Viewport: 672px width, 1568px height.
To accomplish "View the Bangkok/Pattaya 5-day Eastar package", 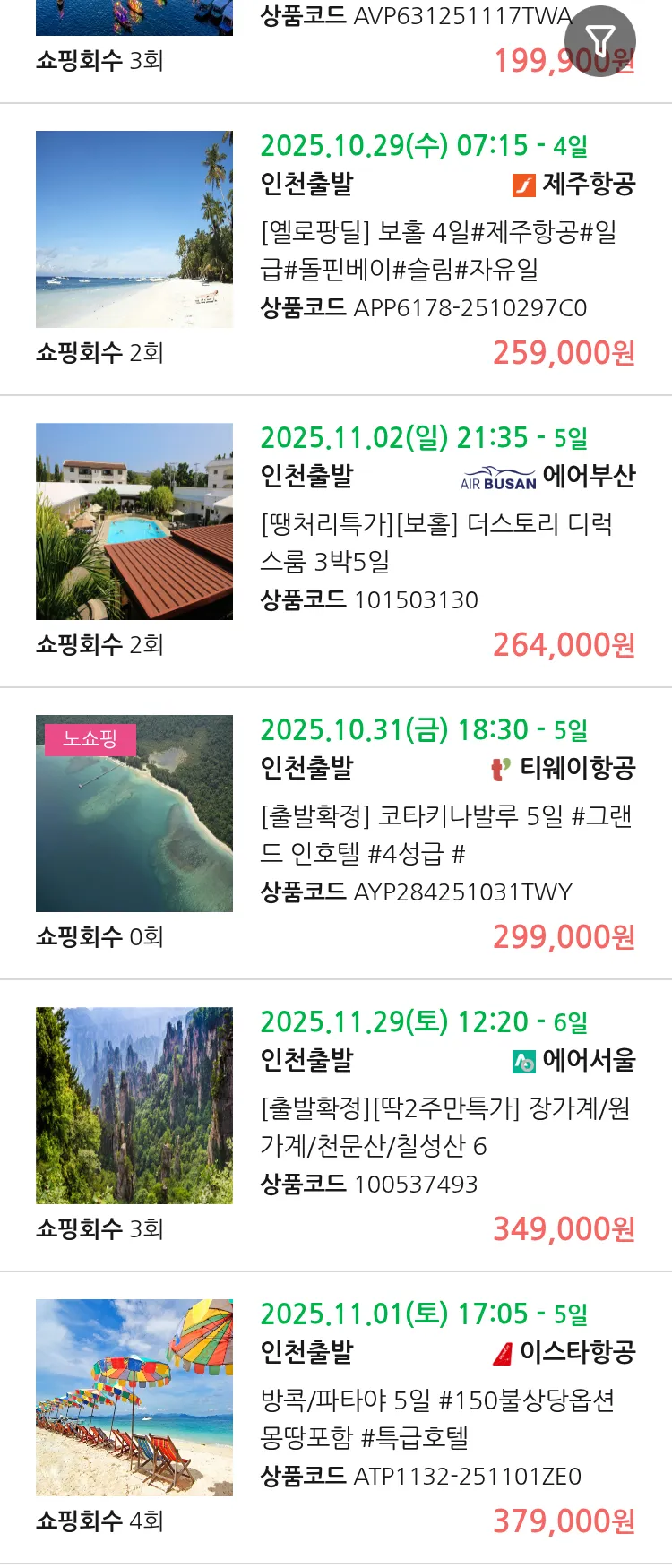I will click(437, 1418).
